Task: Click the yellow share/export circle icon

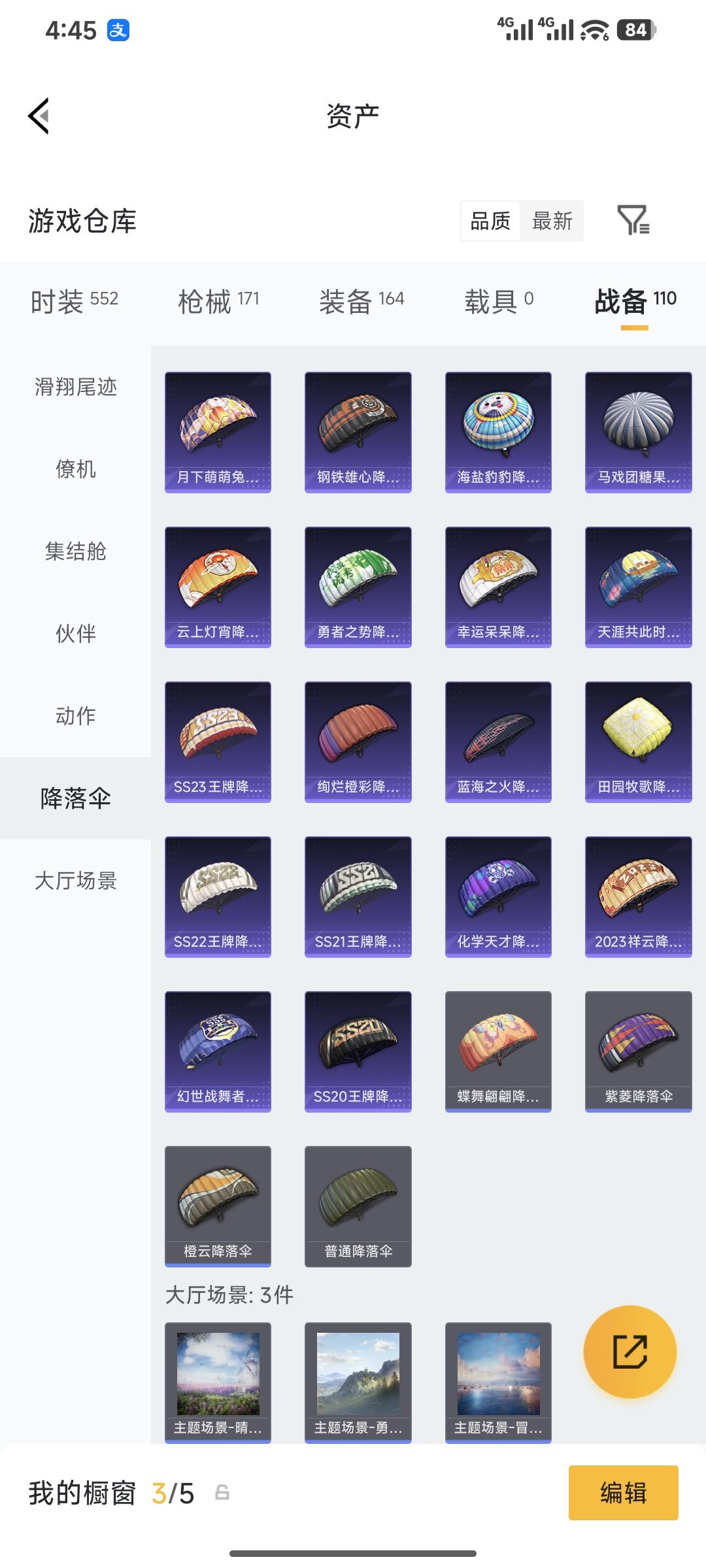Action: pos(630,1352)
